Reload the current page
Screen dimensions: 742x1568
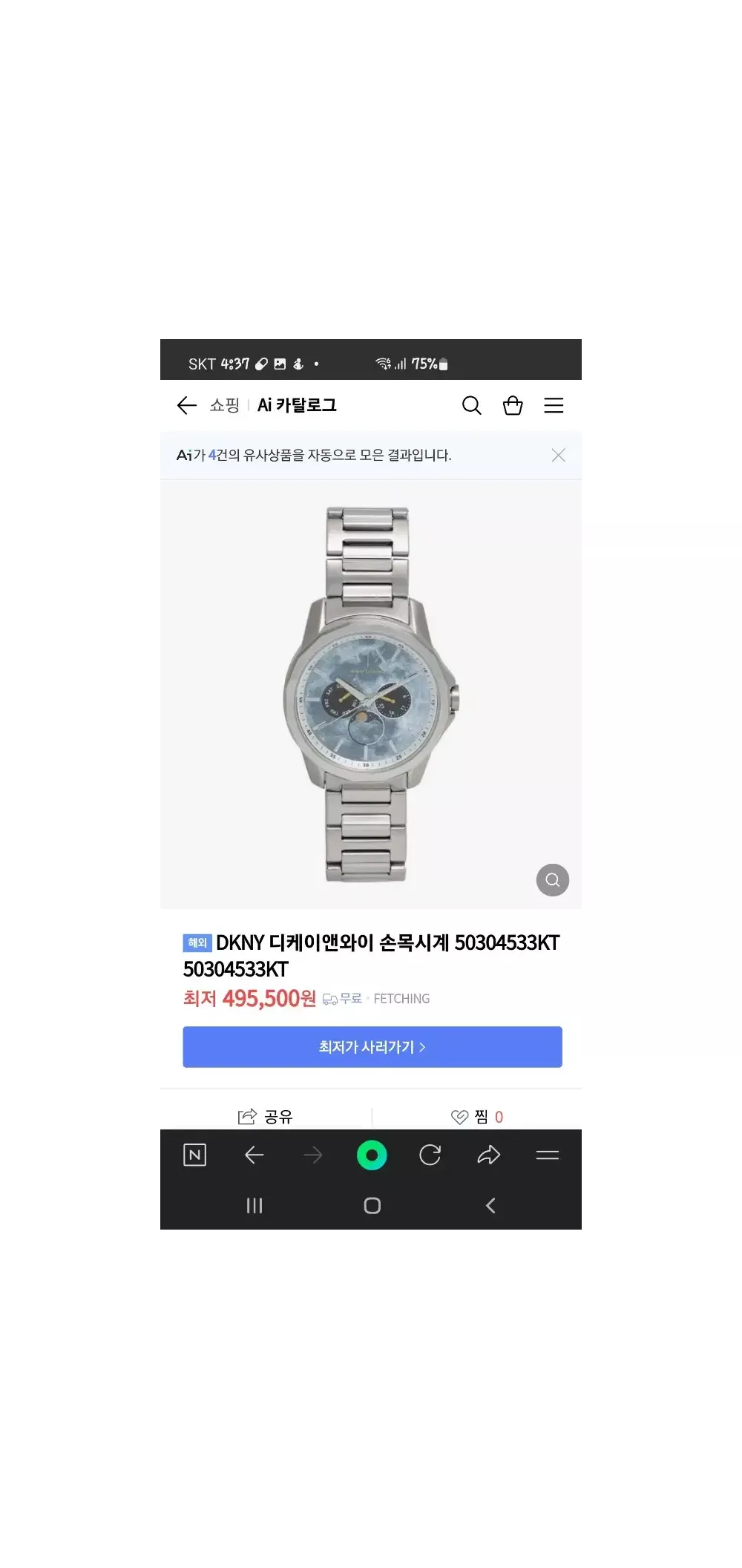430,1155
